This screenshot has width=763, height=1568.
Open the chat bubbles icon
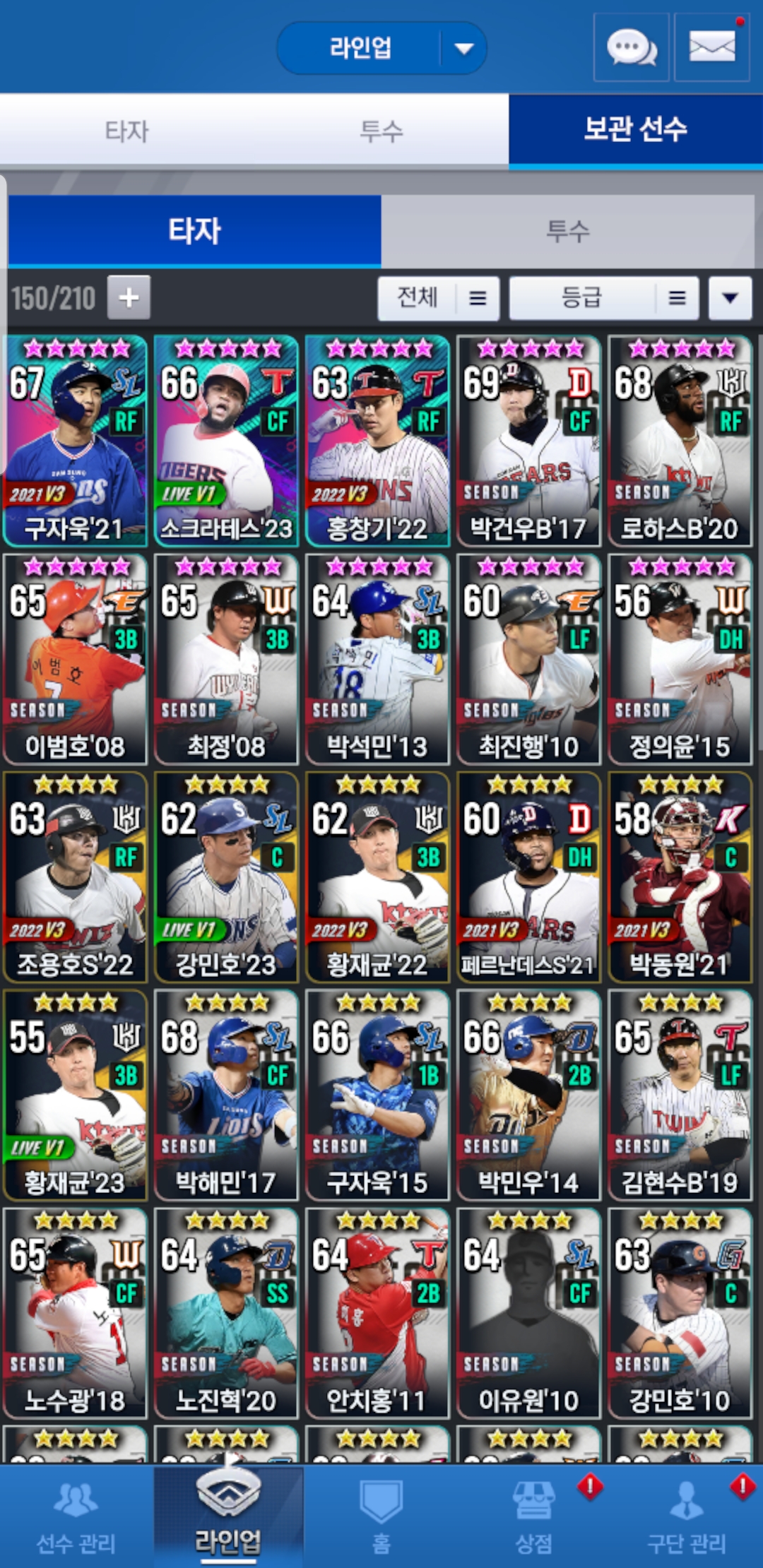click(631, 48)
